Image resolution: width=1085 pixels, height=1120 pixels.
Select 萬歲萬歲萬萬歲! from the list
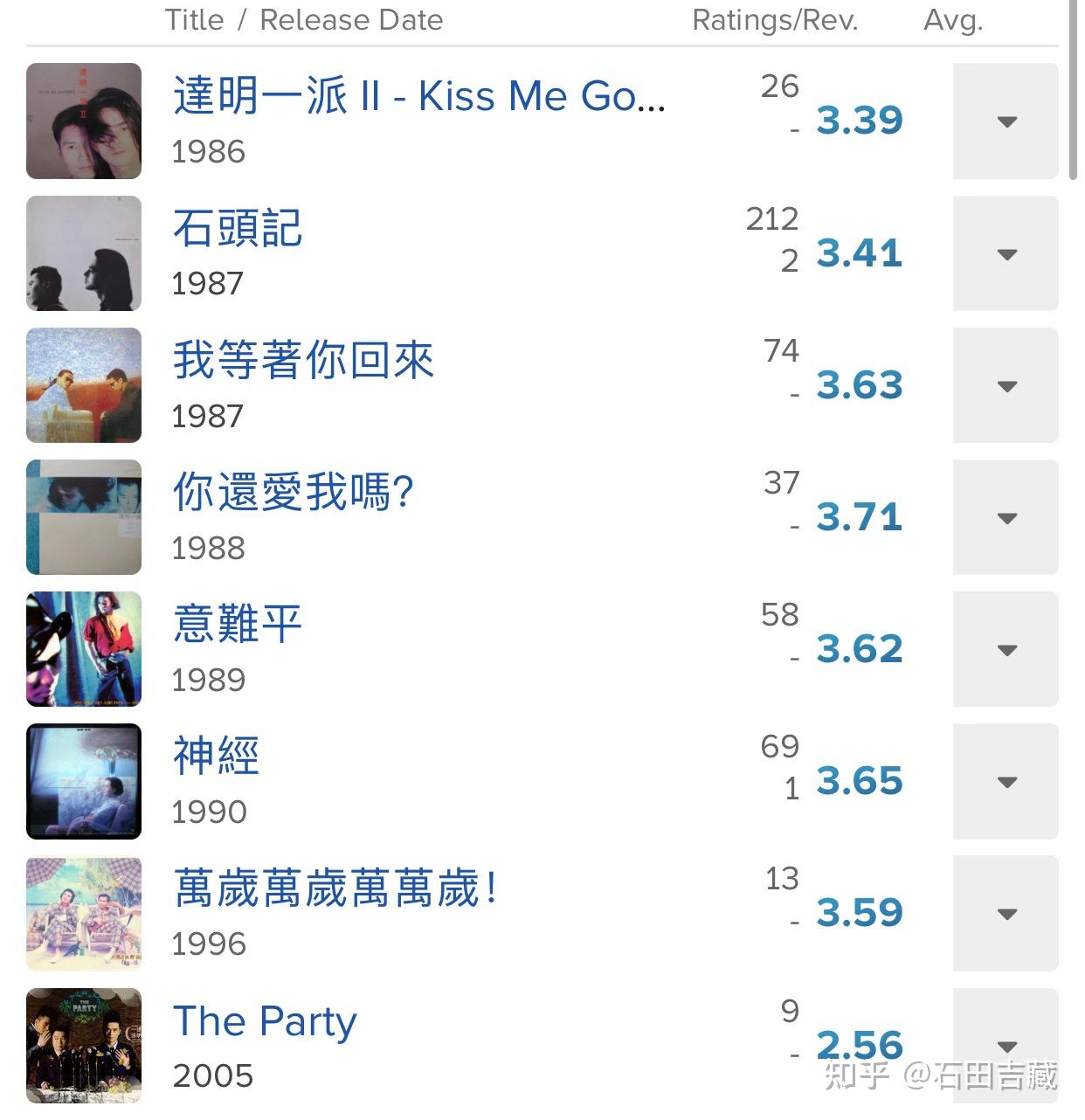tap(335, 889)
